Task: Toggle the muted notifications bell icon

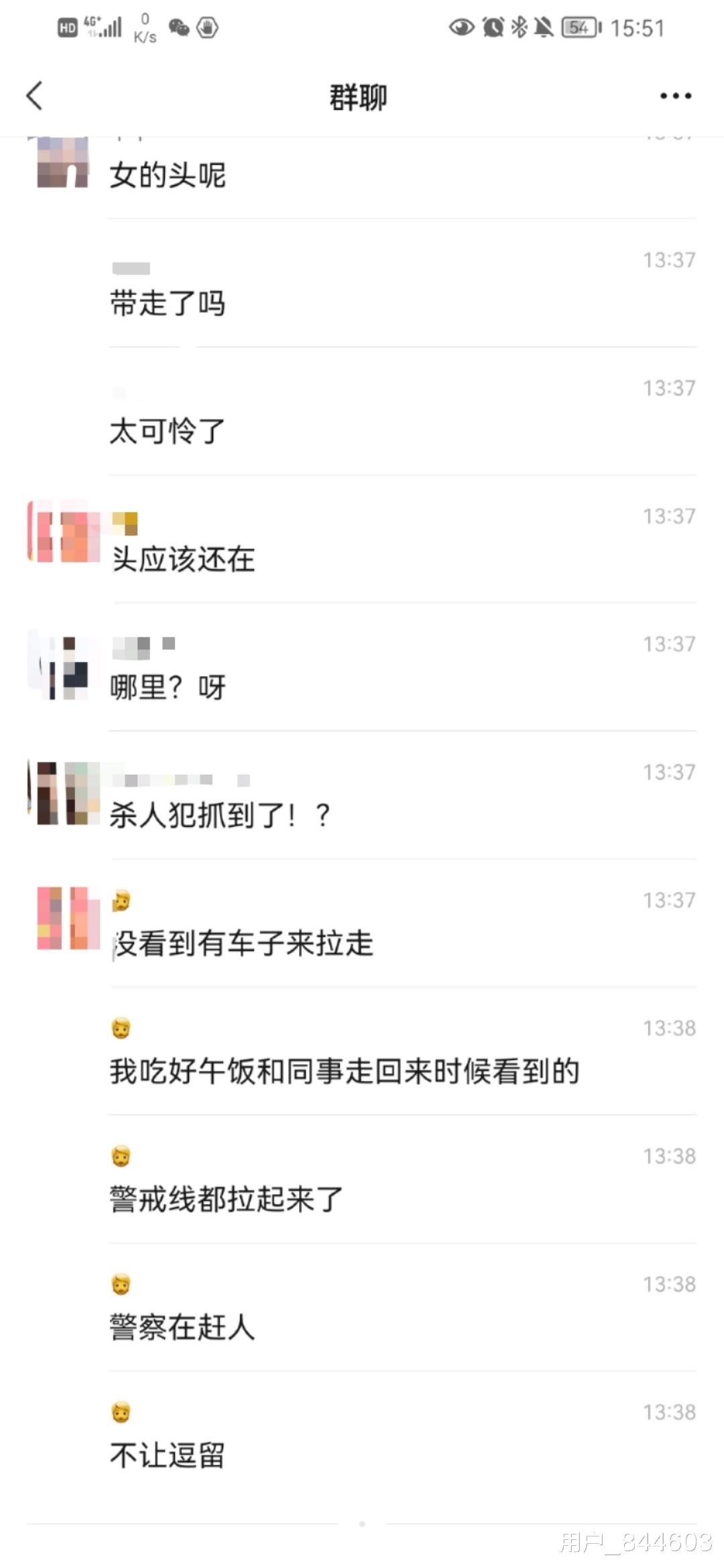Action: point(544,27)
